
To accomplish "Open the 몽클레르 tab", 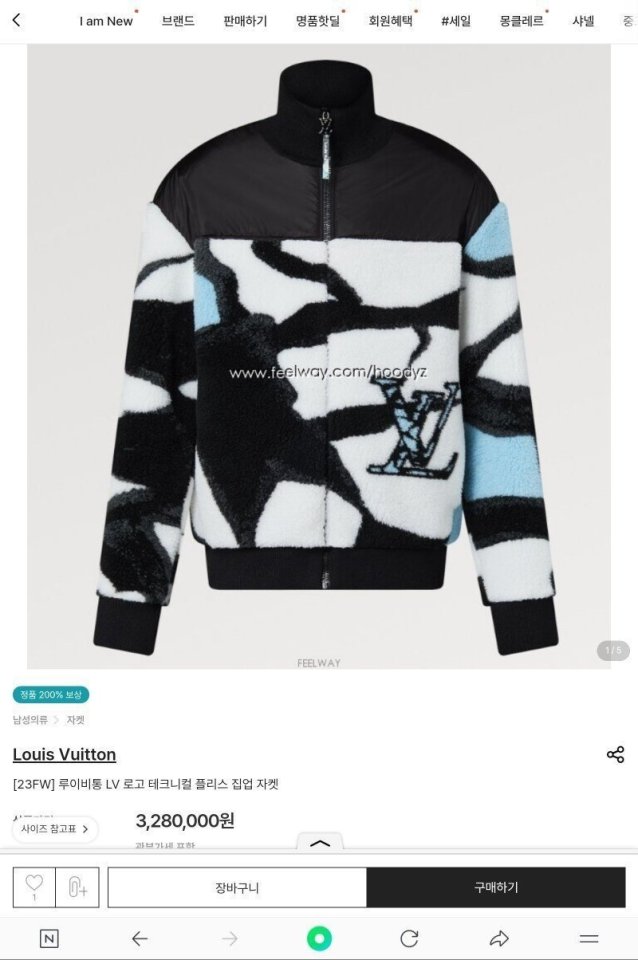I will [521, 21].
